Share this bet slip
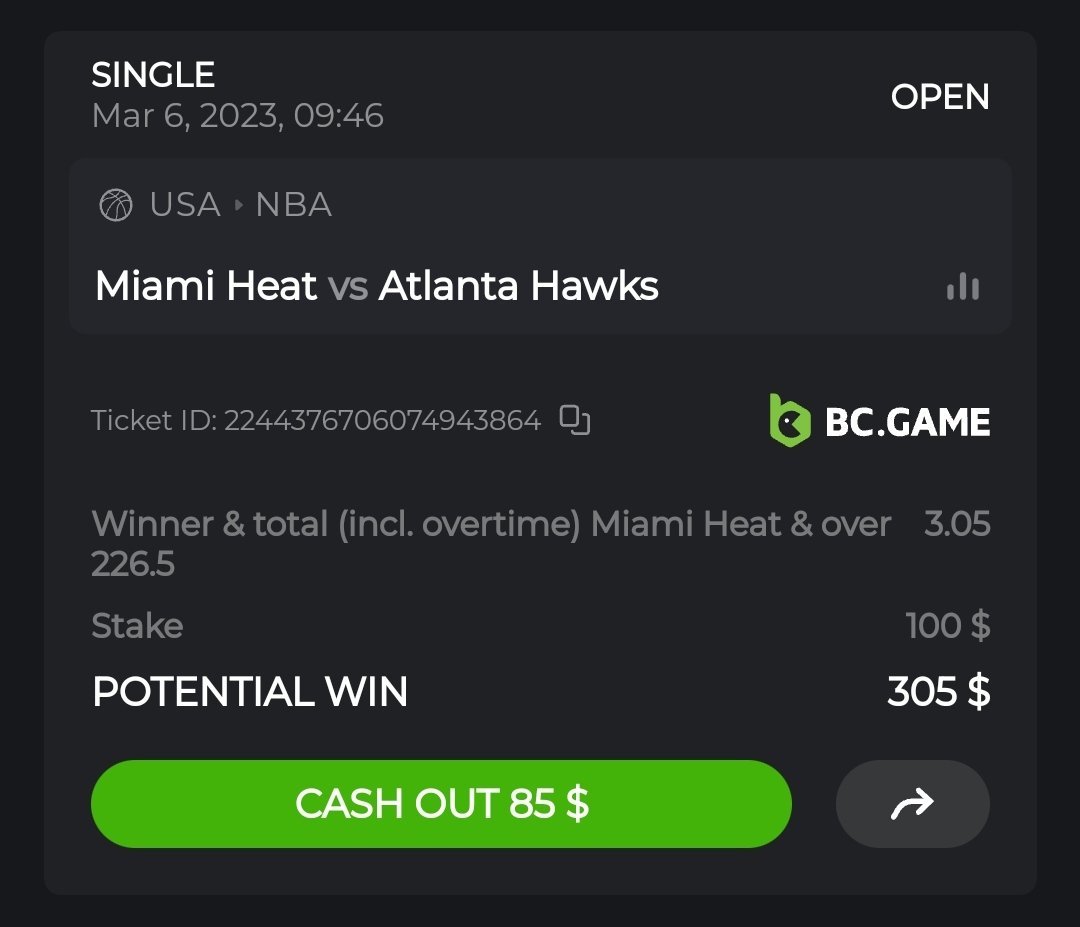 pyautogui.click(x=912, y=804)
